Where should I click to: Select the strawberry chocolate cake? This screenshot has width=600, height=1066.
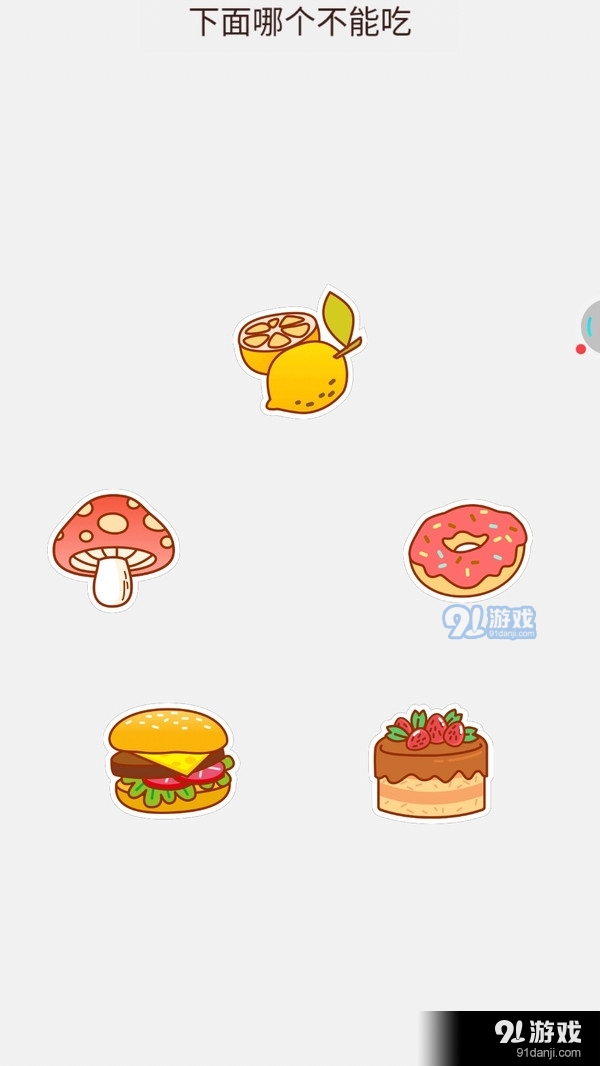tap(431, 765)
